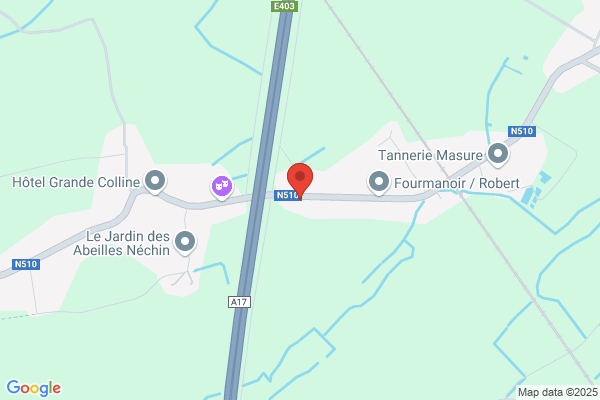Open the Hôtel Grande Colline marker
The image size is (600, 400).
pyautogui.click(x=155, y=182)
